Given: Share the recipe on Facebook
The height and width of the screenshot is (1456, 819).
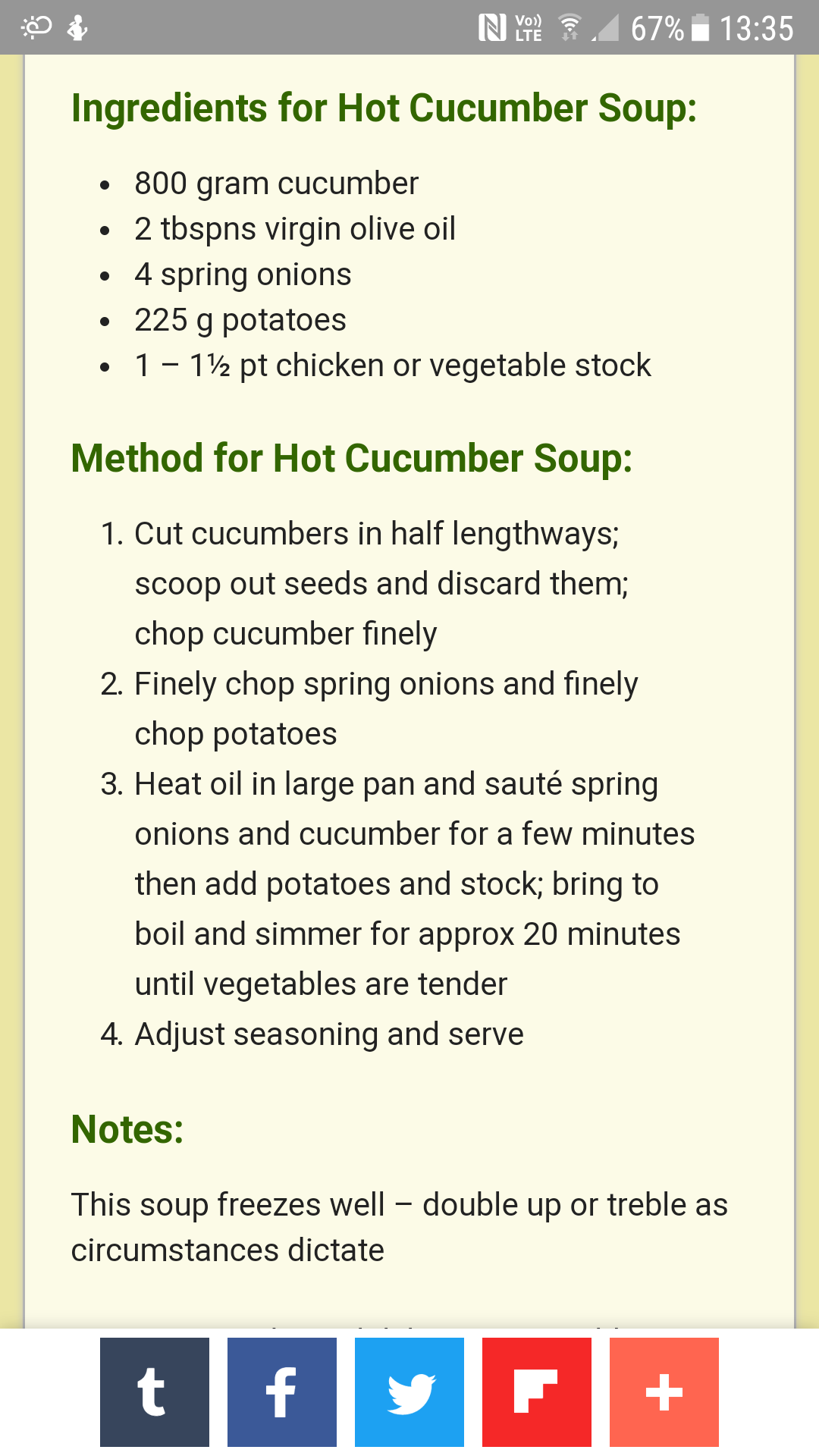Looking at the screenshot, I should pyautogui.click(x=282, y=1392).
